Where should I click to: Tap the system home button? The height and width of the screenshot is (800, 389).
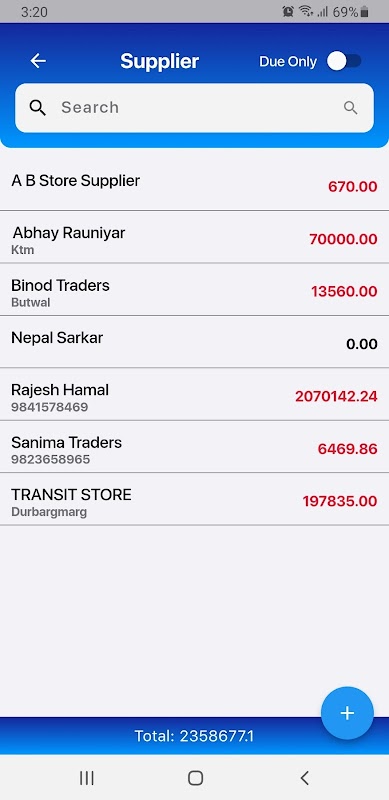coord(195,778)
